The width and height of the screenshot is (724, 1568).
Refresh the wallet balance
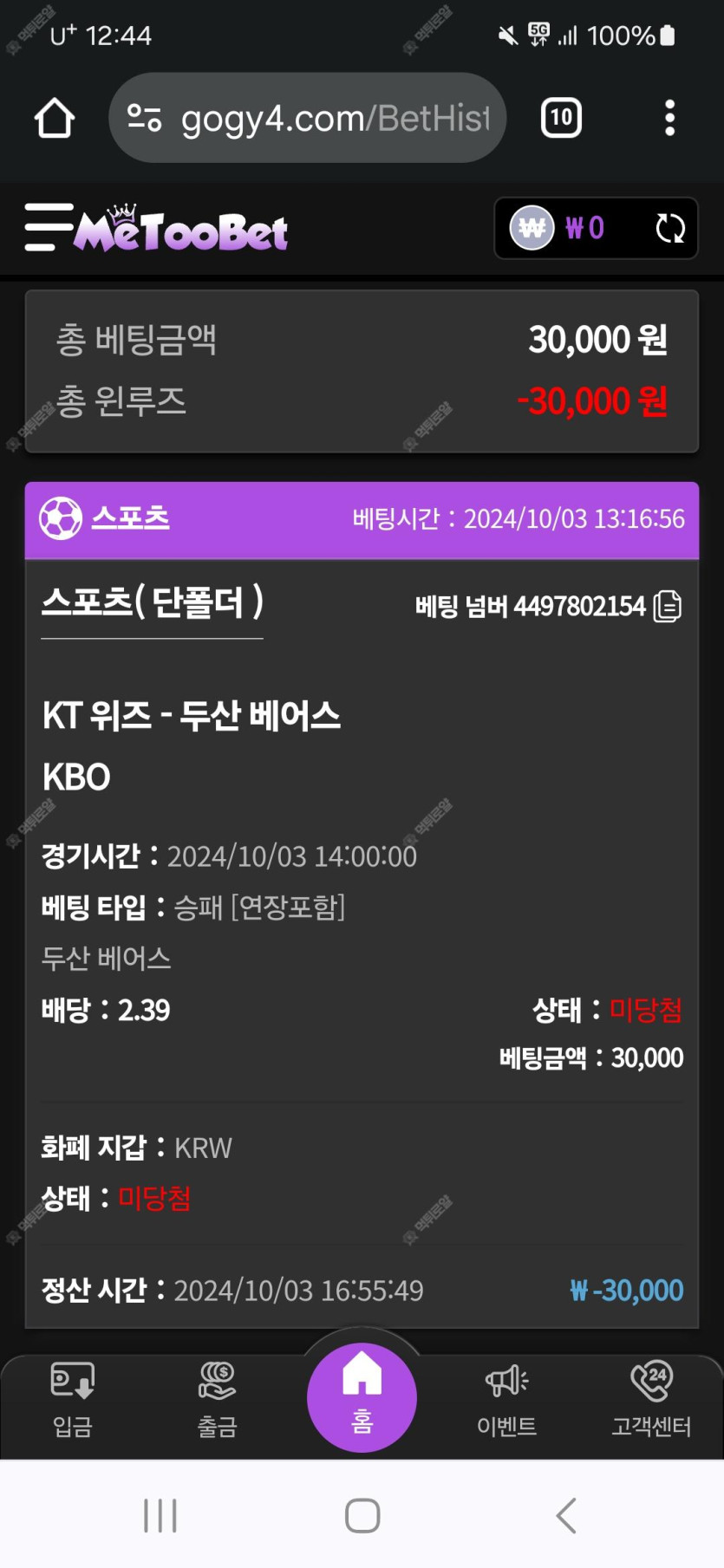click(669, 229)
